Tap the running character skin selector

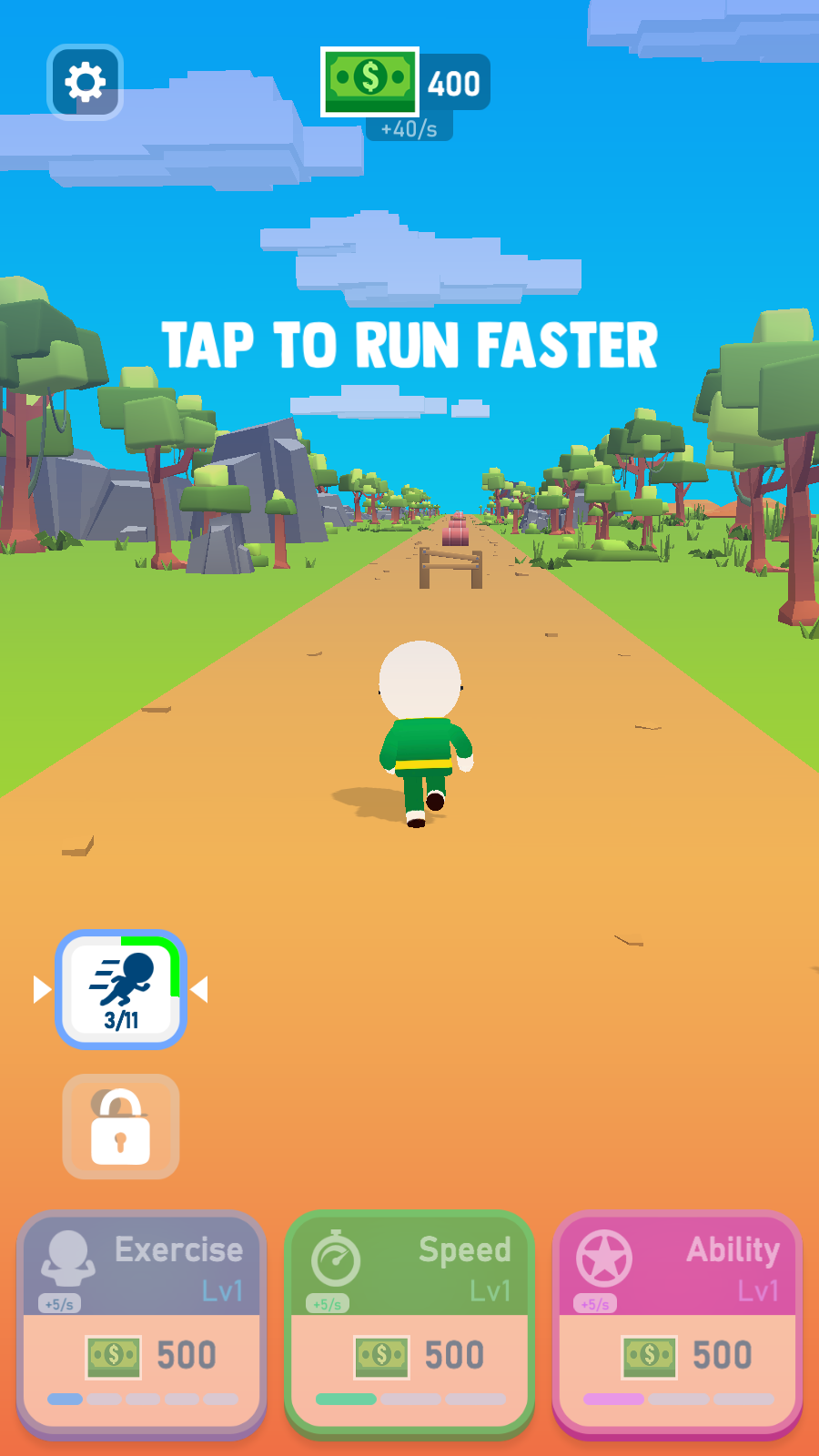pyautogui.click(x=121, y=989)
